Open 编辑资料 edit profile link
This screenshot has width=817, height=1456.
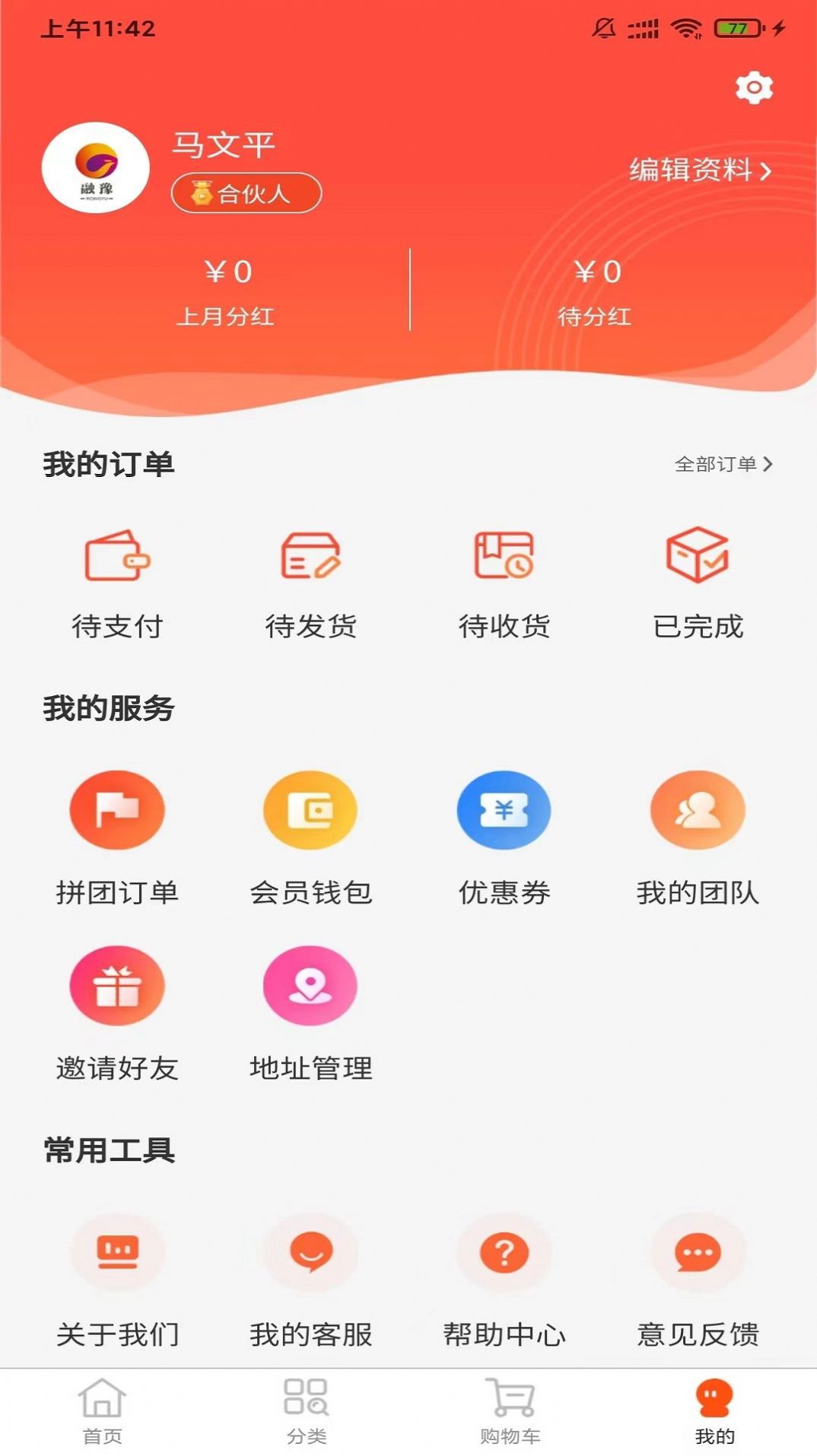click(x=696, y=170)
